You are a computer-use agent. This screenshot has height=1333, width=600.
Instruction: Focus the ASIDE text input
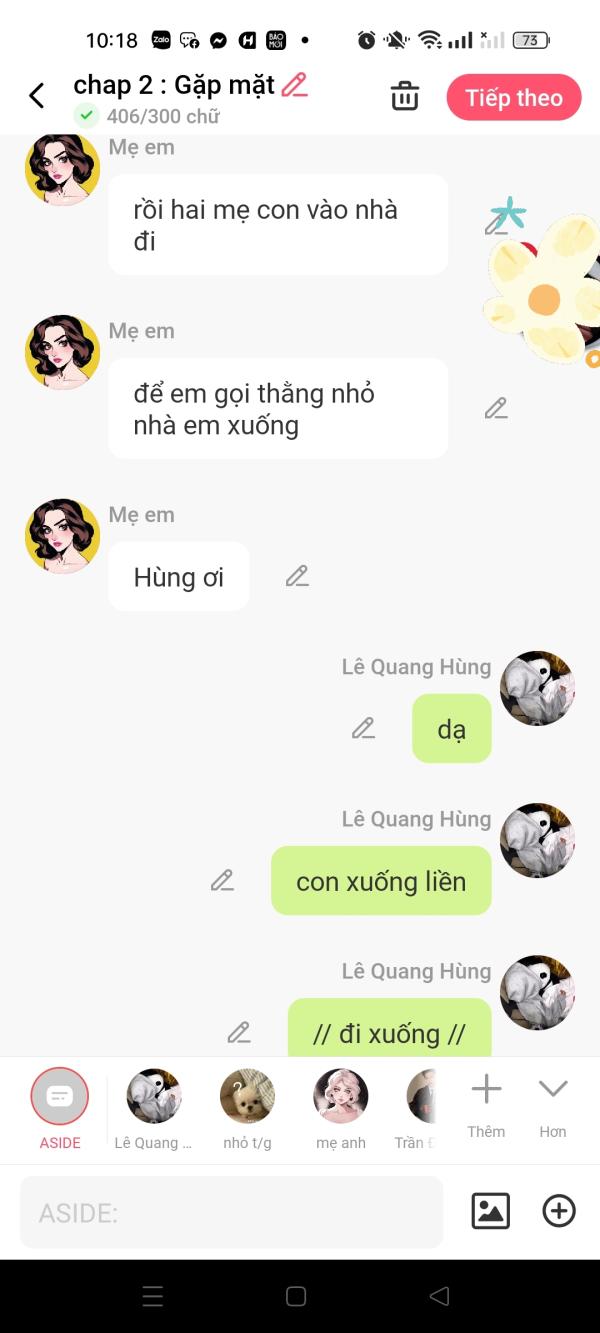point(231,1213)
